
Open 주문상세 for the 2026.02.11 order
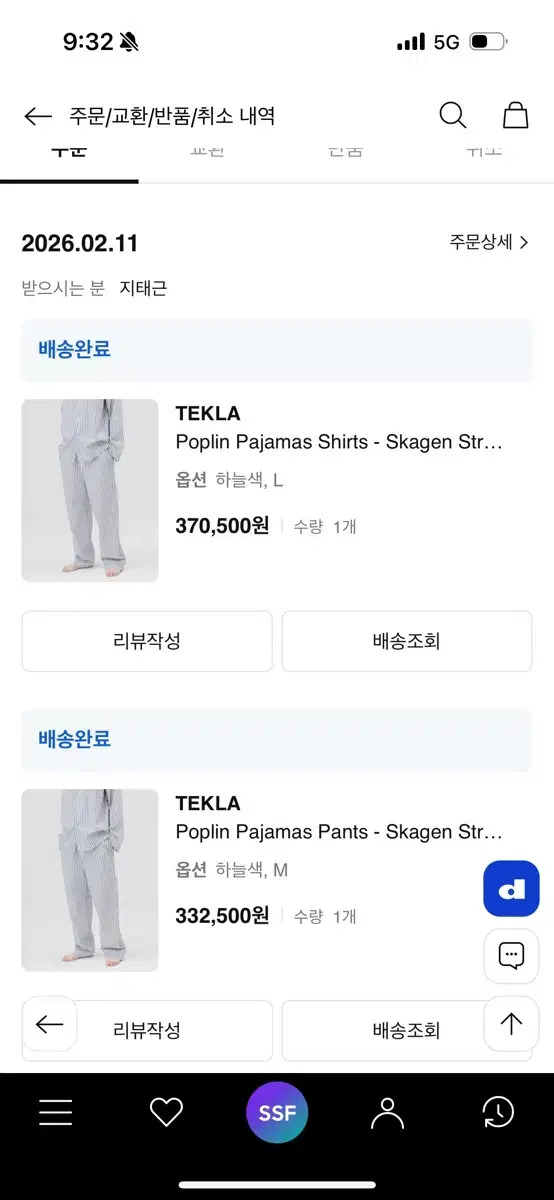489,242
